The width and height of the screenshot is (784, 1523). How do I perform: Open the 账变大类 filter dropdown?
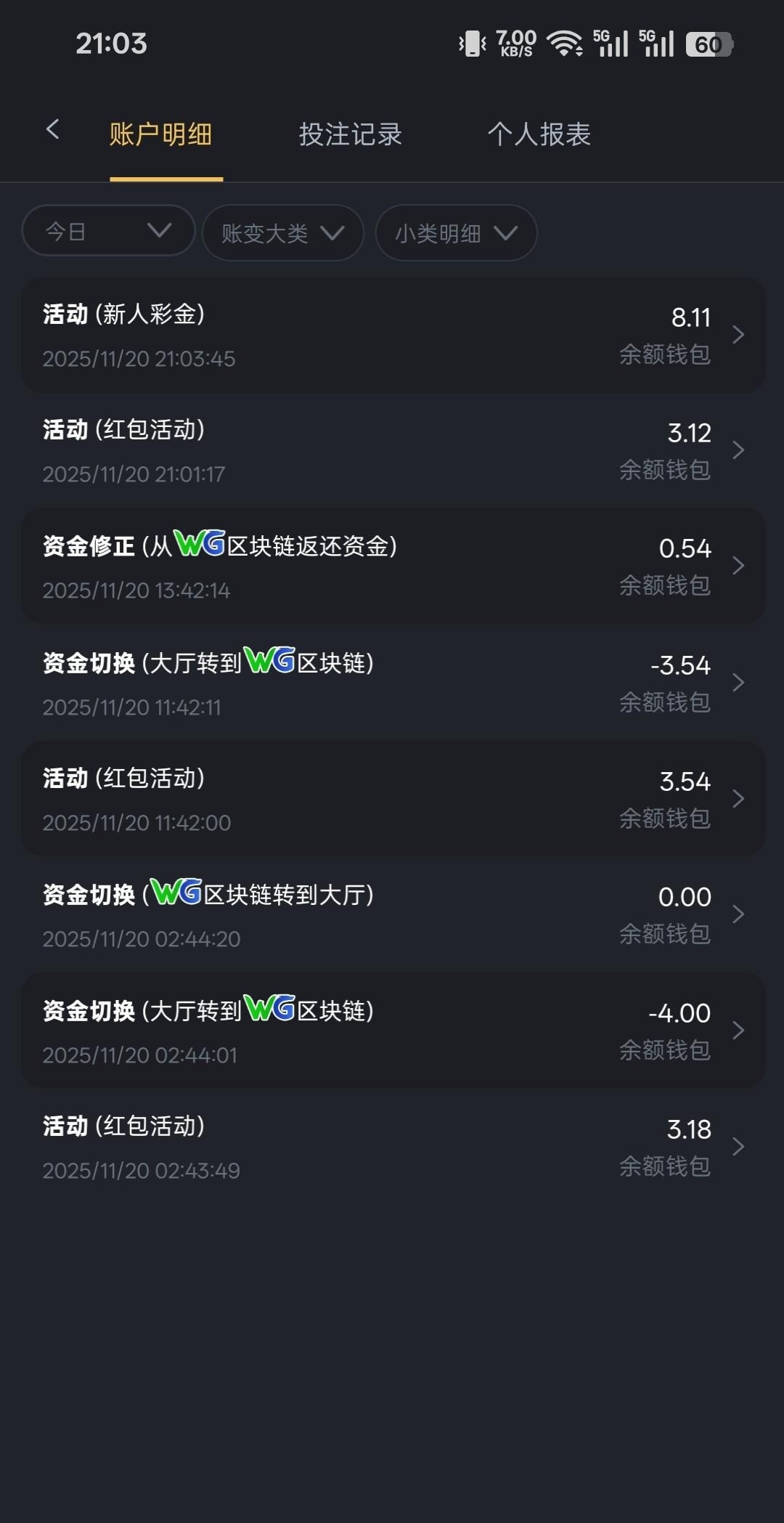[282, 233]
